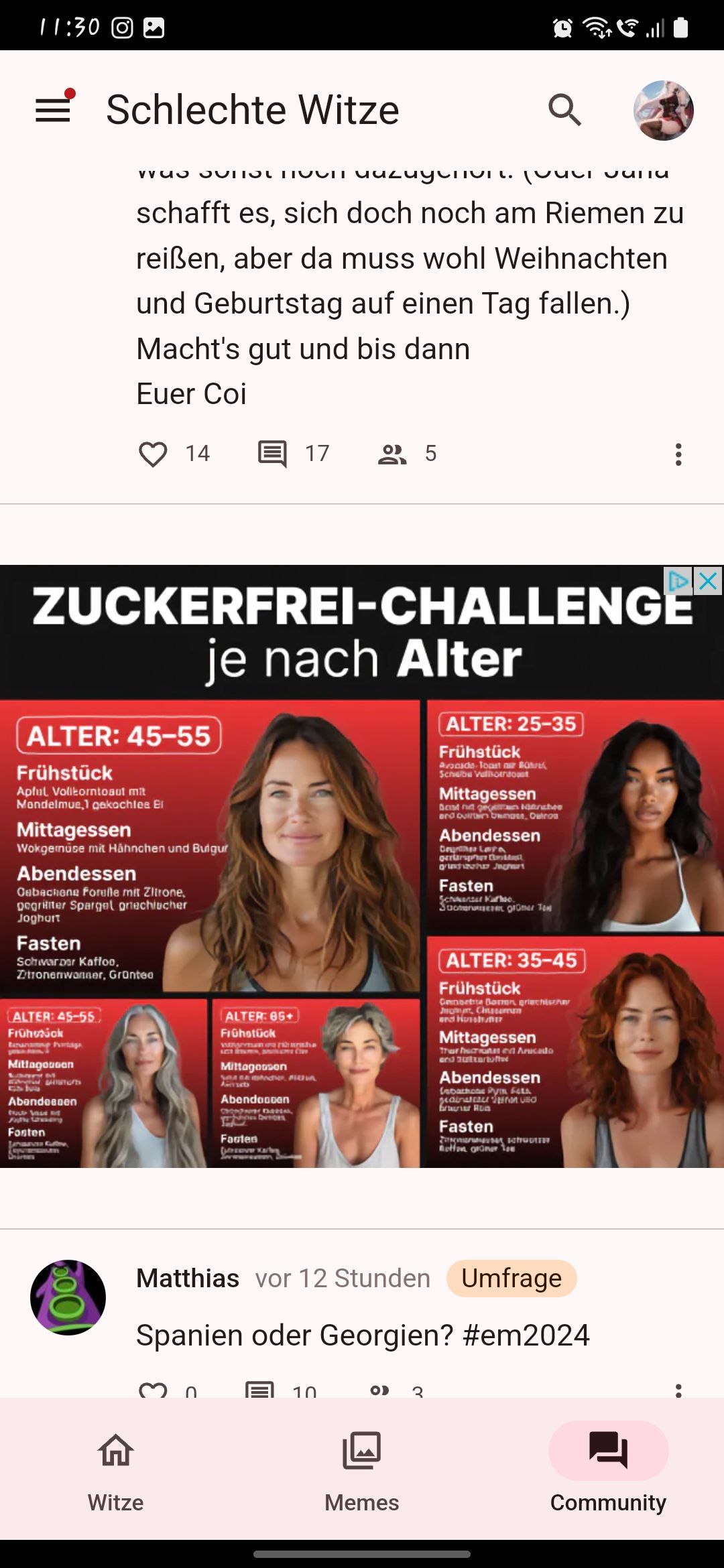Image resolution: width=724 pixels, height=1568 pixels.
Task: Open the 17 comments on Coi's post
Action: click(x=273, y=454)
